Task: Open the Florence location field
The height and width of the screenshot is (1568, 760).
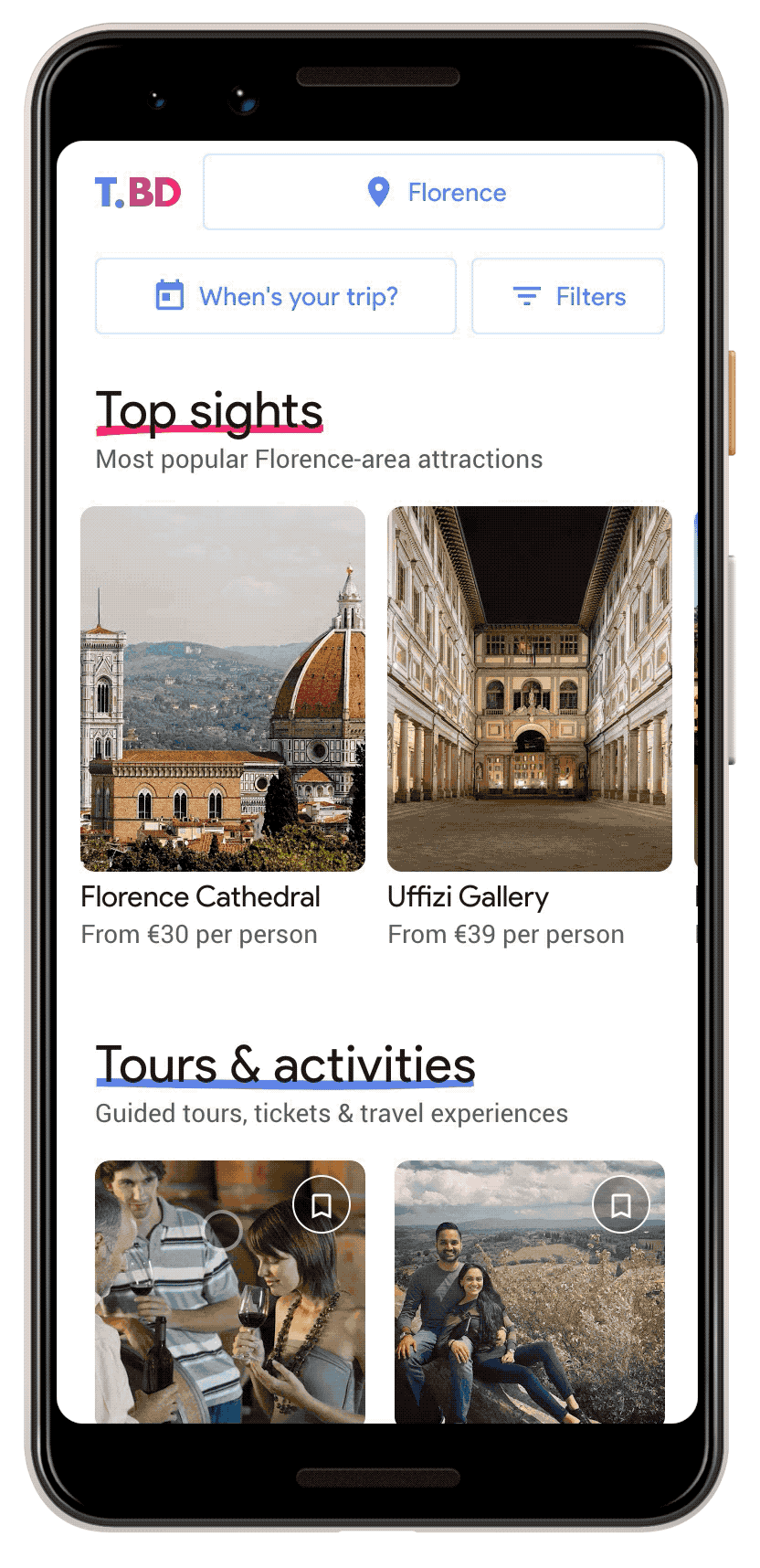Action: pyautogui.click(x=434, y=192)
